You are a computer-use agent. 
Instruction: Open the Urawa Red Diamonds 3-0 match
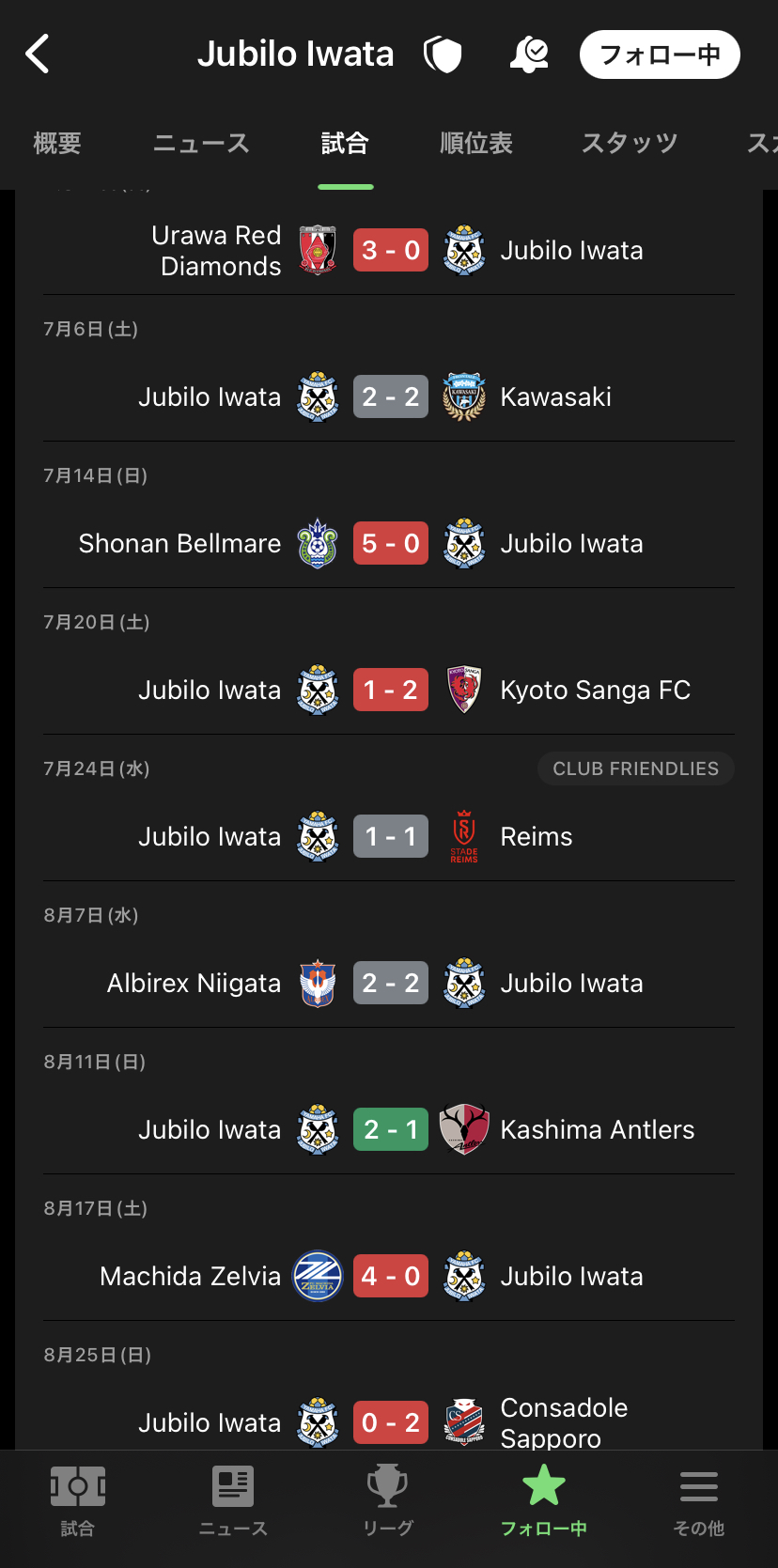(389, 250)
